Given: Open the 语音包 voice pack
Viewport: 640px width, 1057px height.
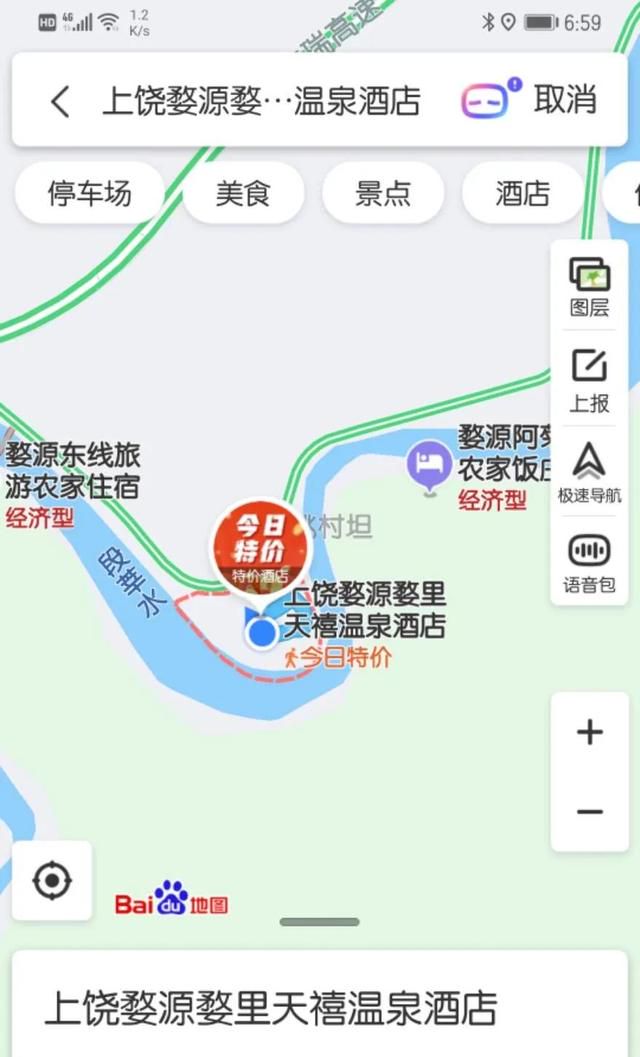Looking at the screenshot, I should (589, 564).
